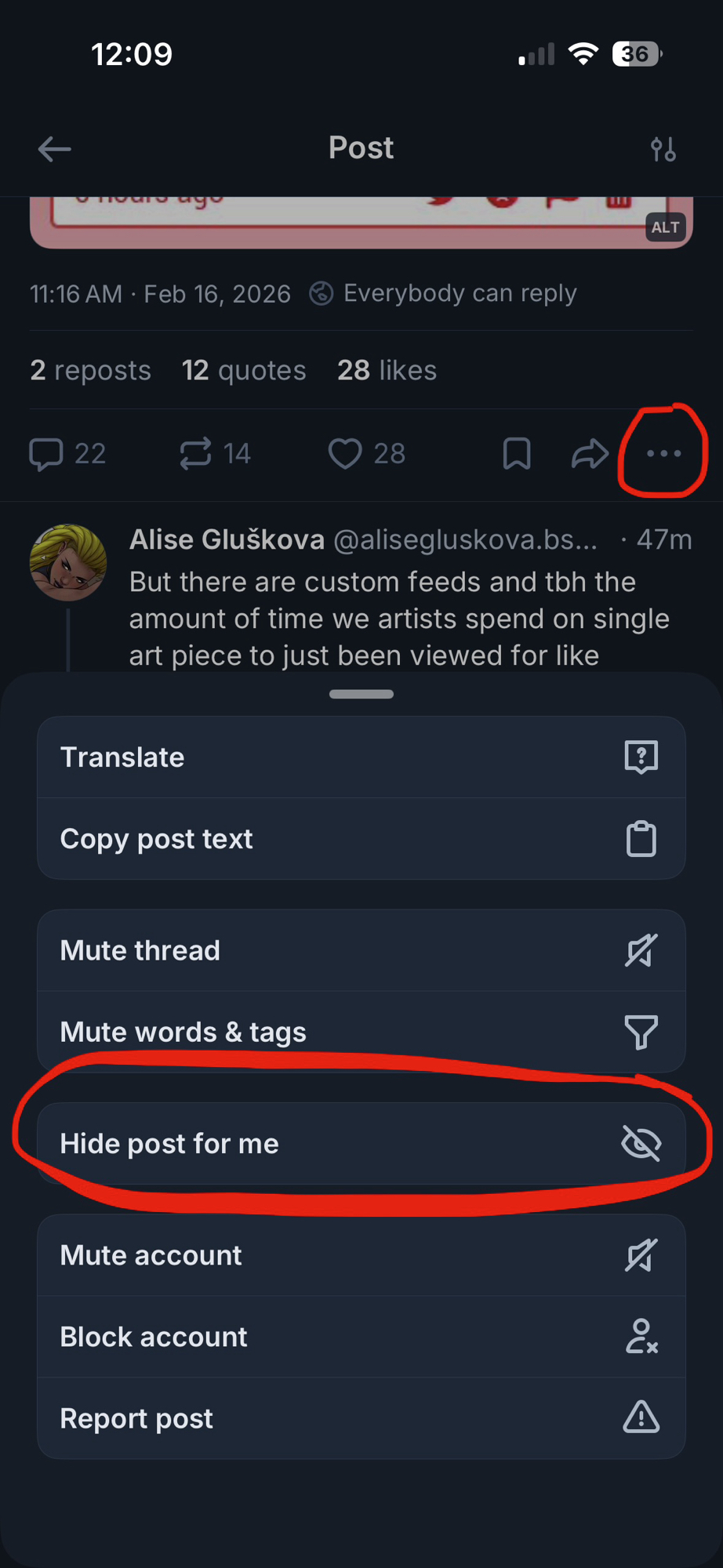Open Alise Gluškova's profile avatar

click(68, 562)
